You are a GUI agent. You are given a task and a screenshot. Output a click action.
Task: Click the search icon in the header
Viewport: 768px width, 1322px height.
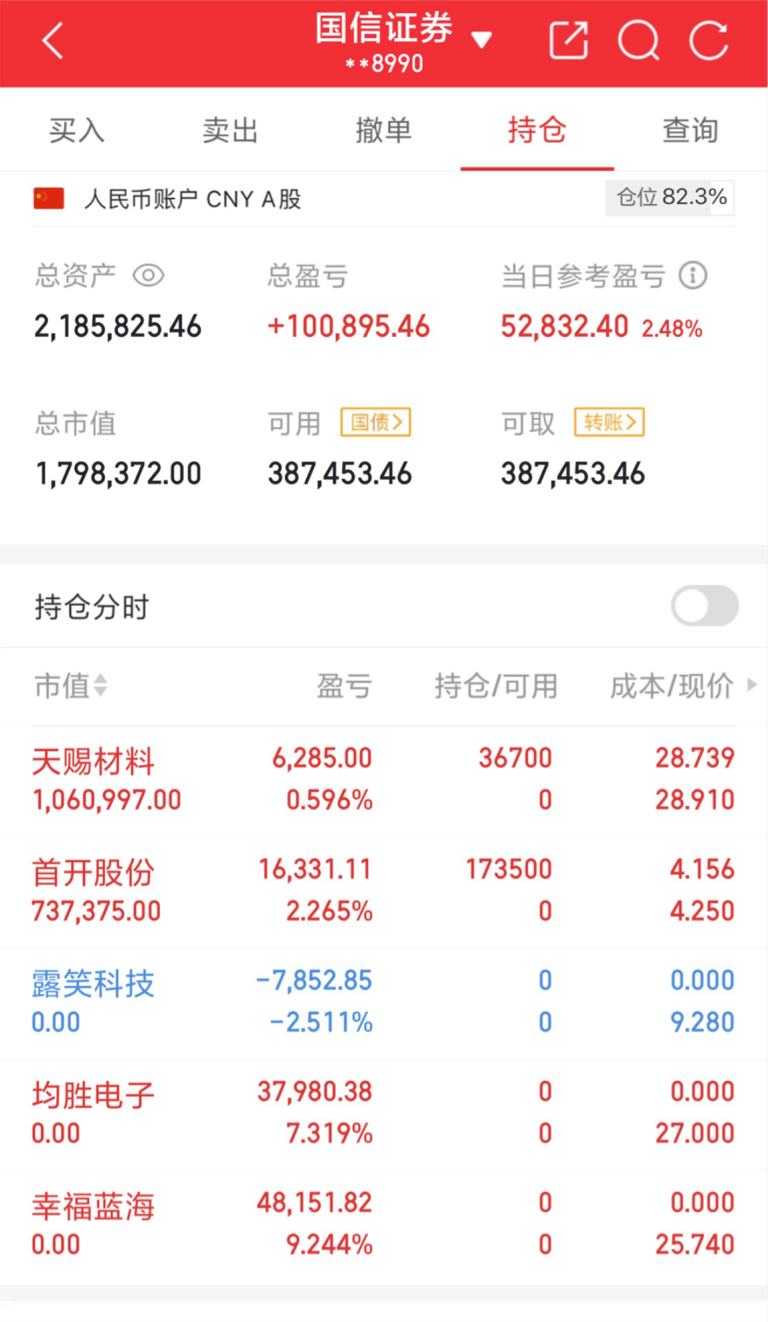(x=639, y=41)
